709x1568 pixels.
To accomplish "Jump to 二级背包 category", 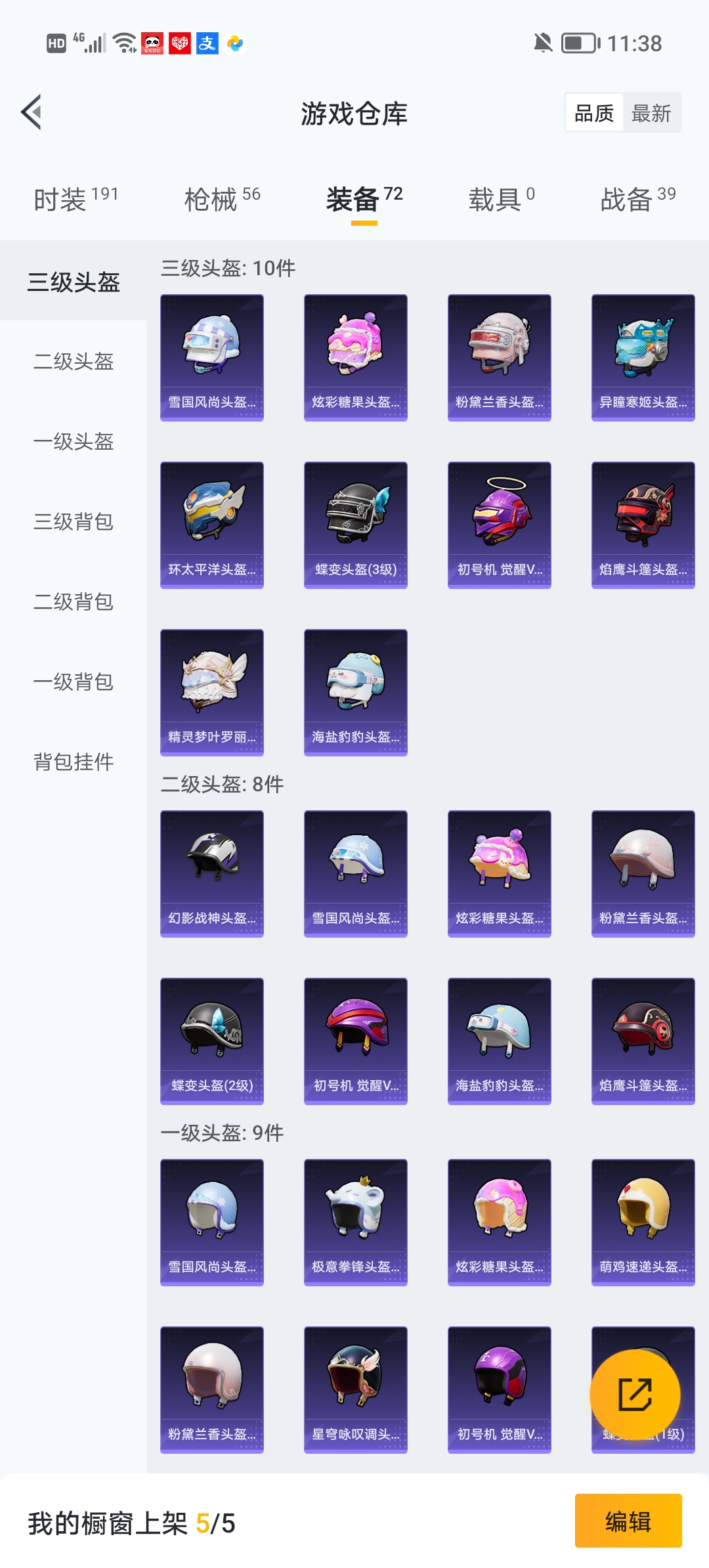I will [74, 601].
